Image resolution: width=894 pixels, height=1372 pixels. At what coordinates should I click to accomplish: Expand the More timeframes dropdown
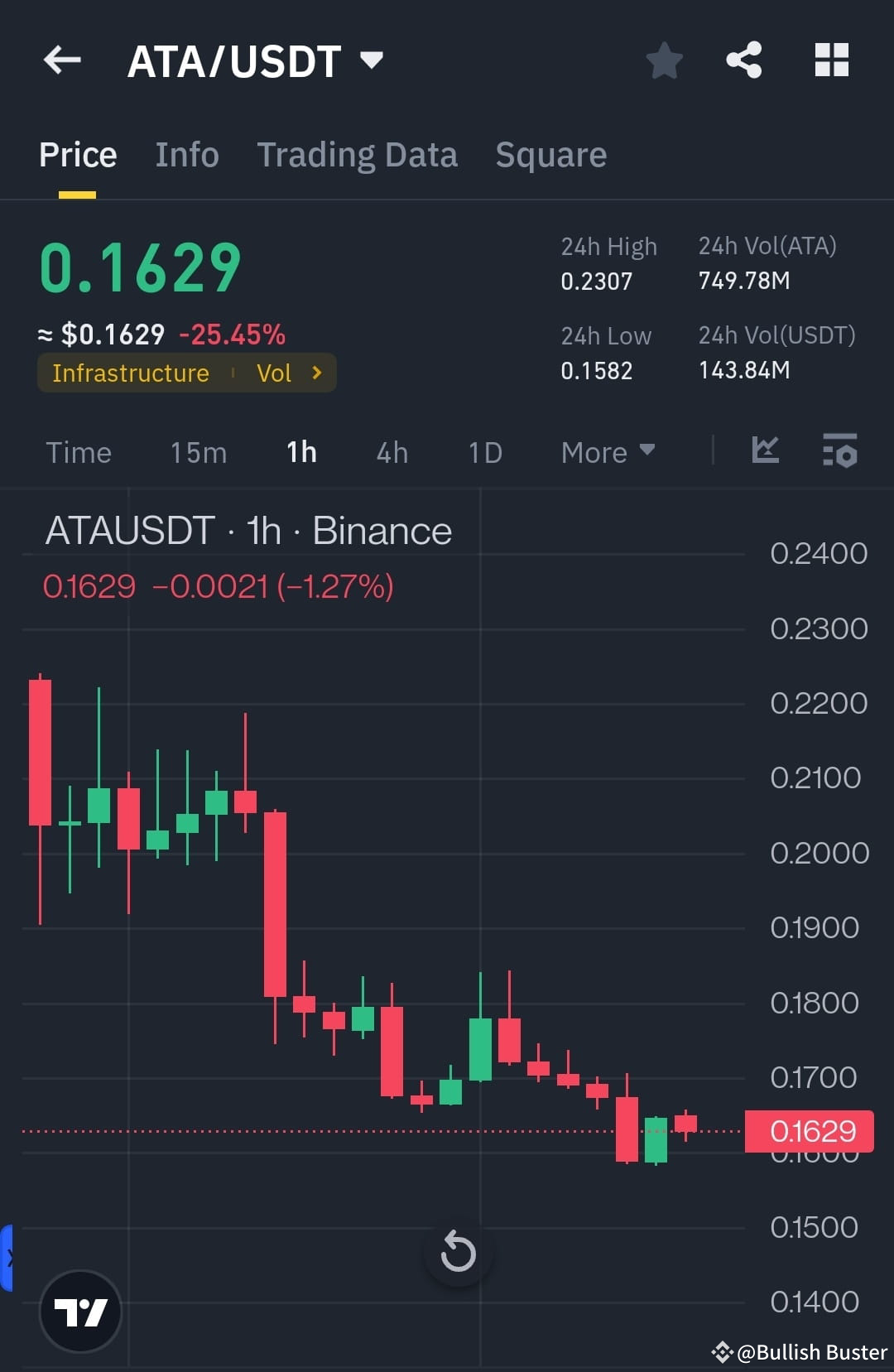(607, 452)
